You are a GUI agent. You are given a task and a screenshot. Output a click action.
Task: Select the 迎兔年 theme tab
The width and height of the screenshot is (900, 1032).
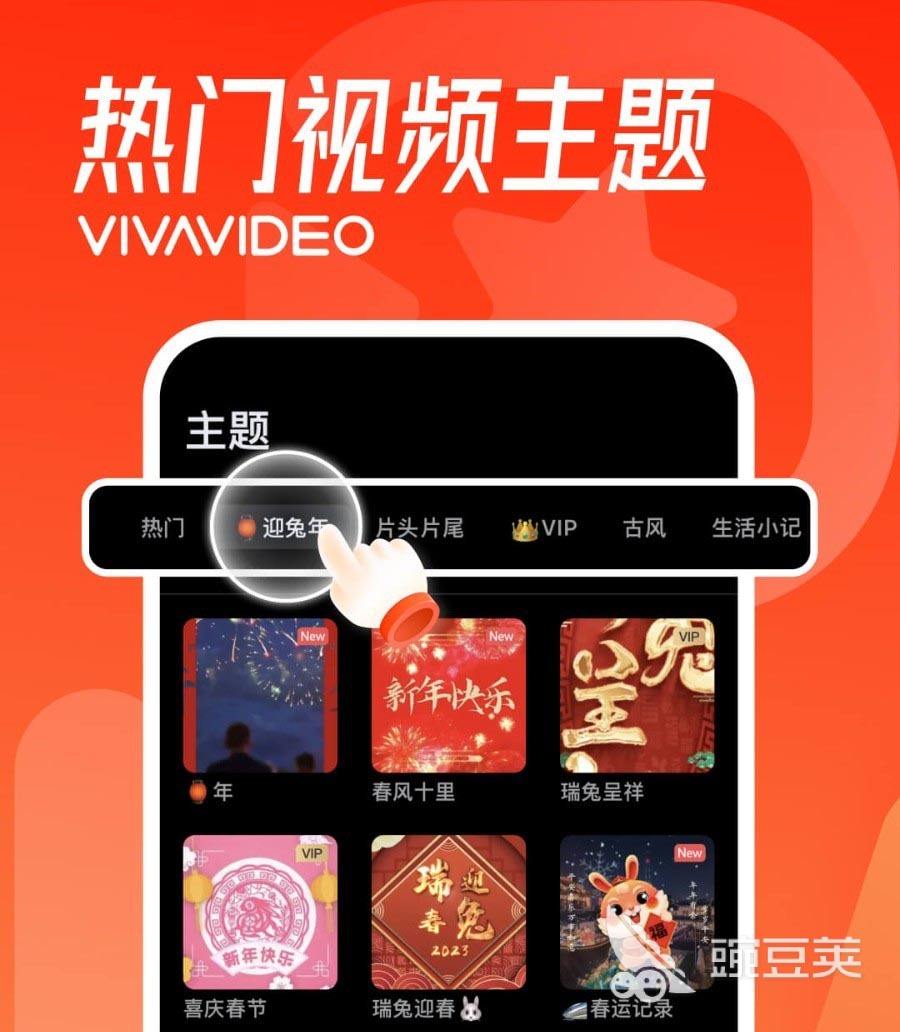click(290, 528)
